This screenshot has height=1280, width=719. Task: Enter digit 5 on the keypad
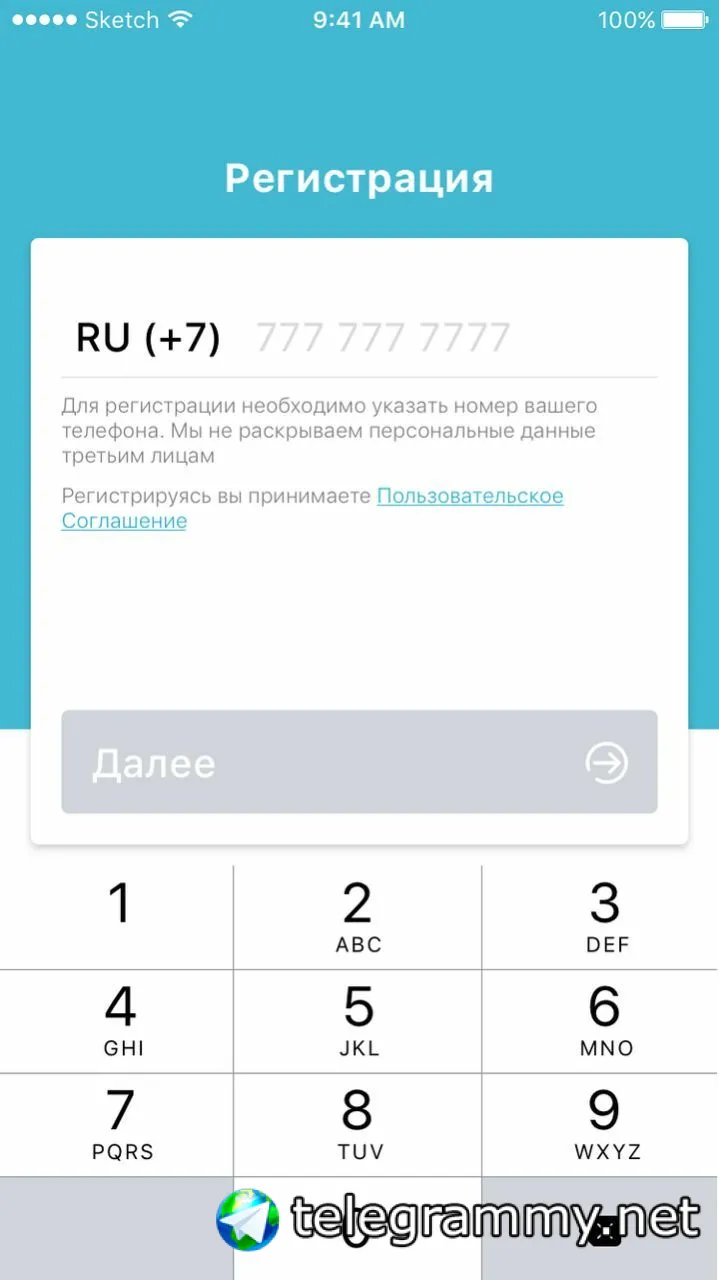coord(358,1021)
